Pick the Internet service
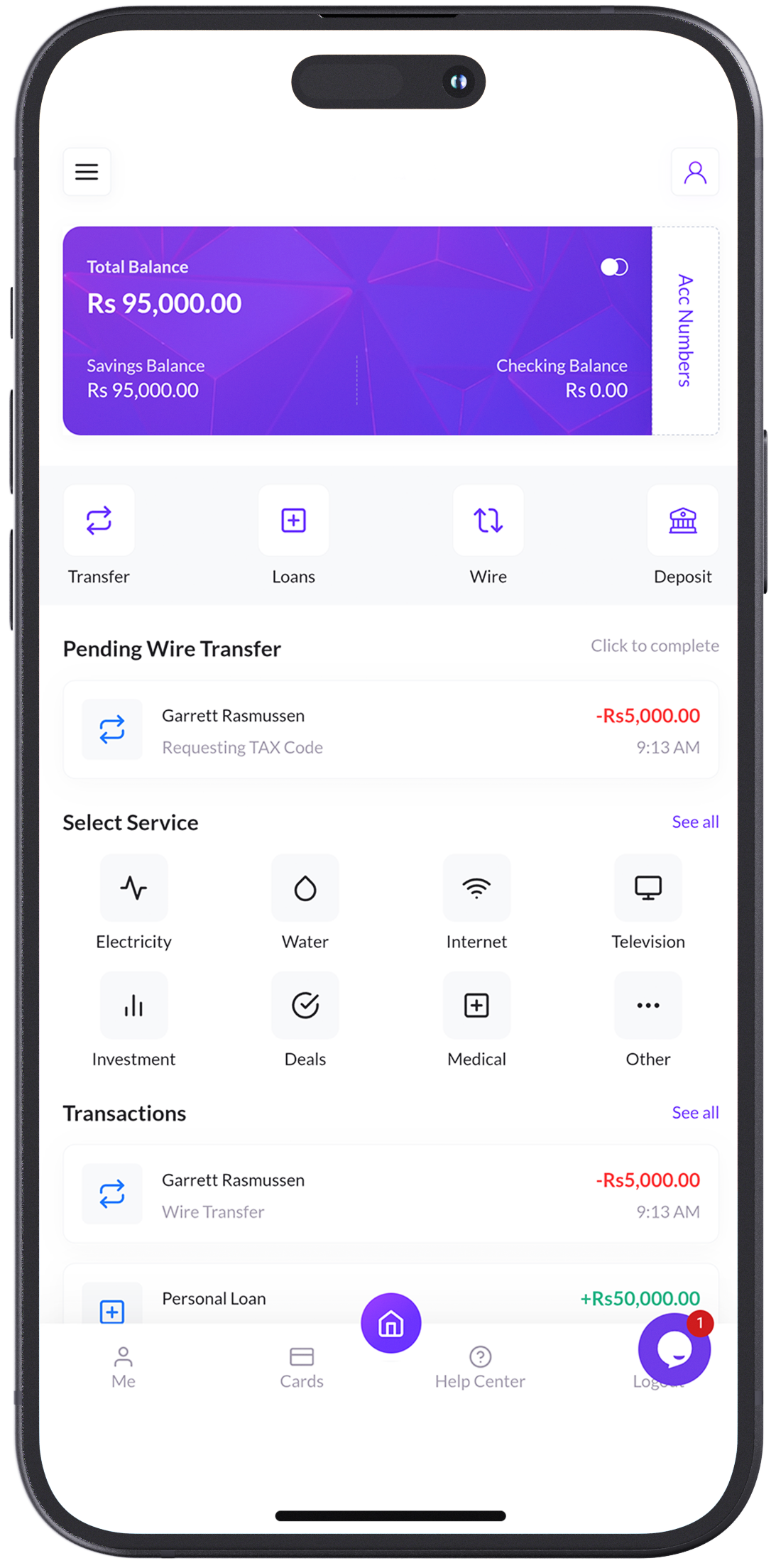 coord(476,888)
